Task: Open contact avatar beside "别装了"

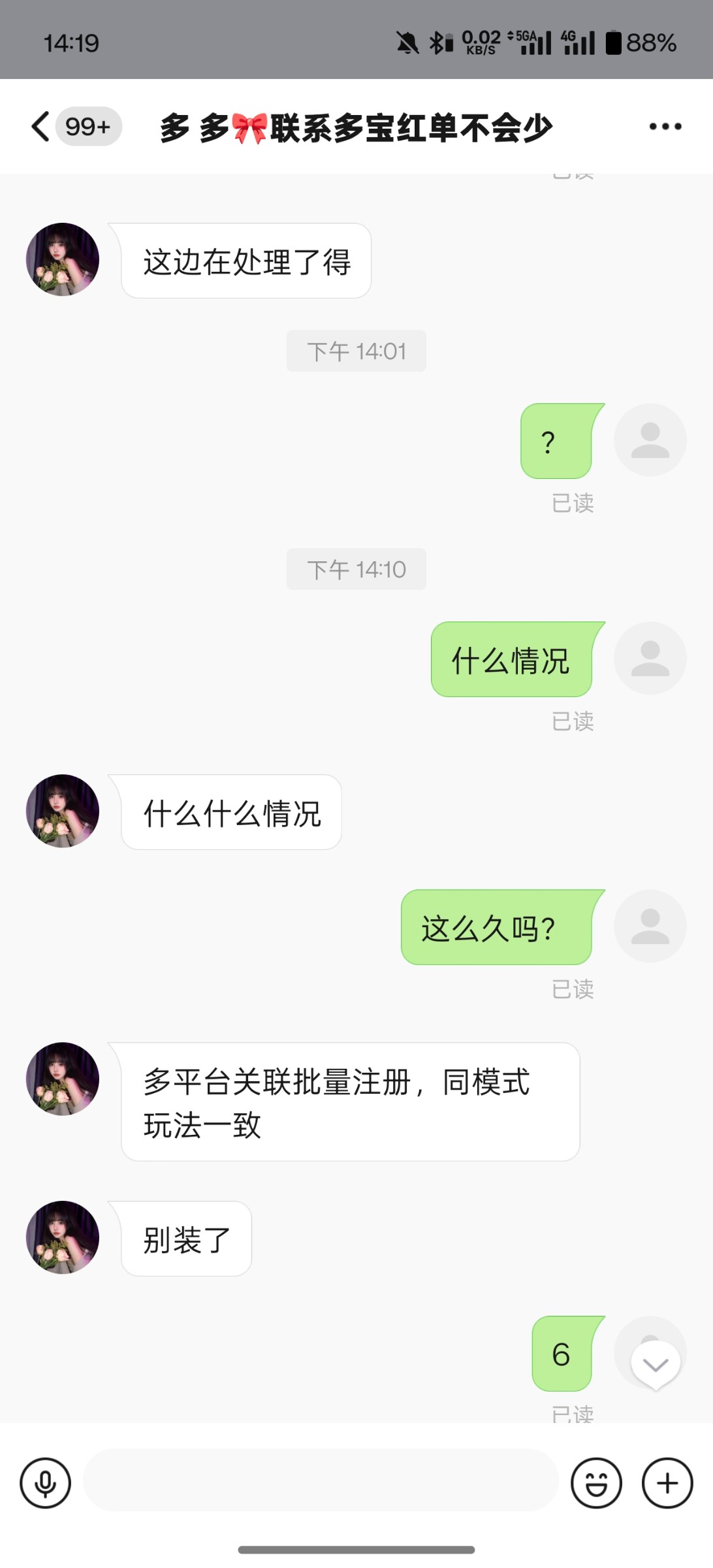Action: click(x=63, y=1237)
